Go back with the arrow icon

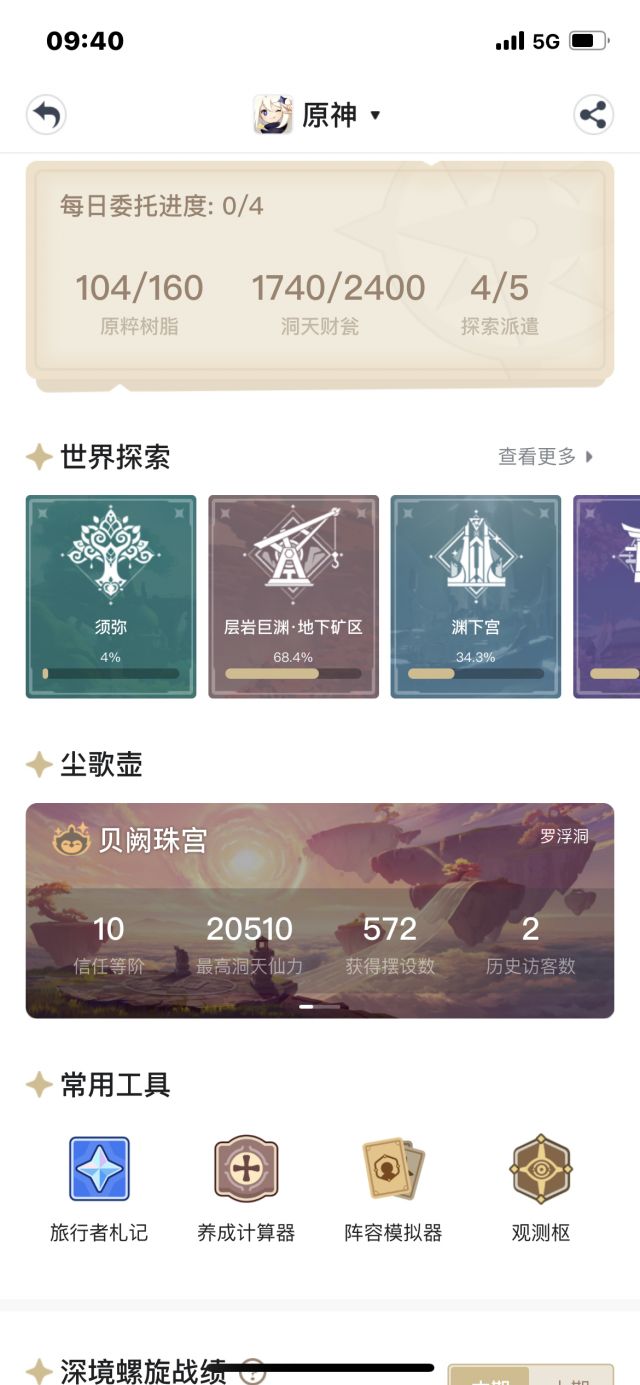(x=46, y=115)
